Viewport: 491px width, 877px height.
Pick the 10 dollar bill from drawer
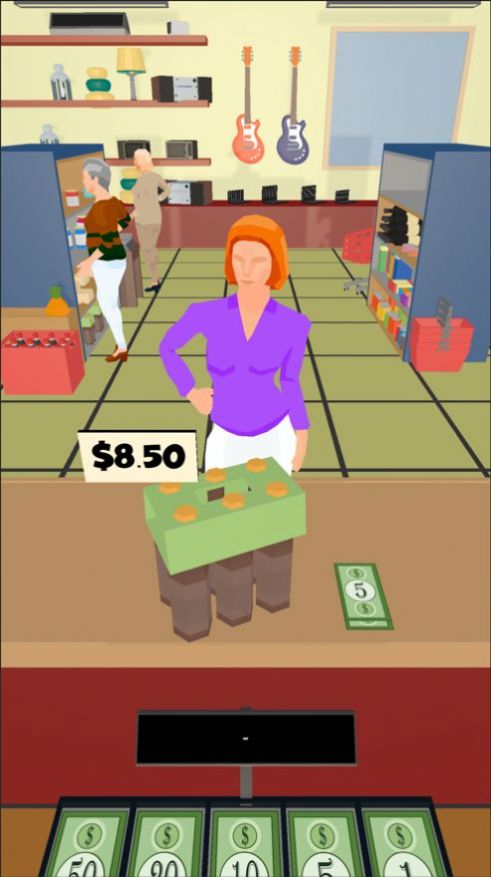coord(245,845)
